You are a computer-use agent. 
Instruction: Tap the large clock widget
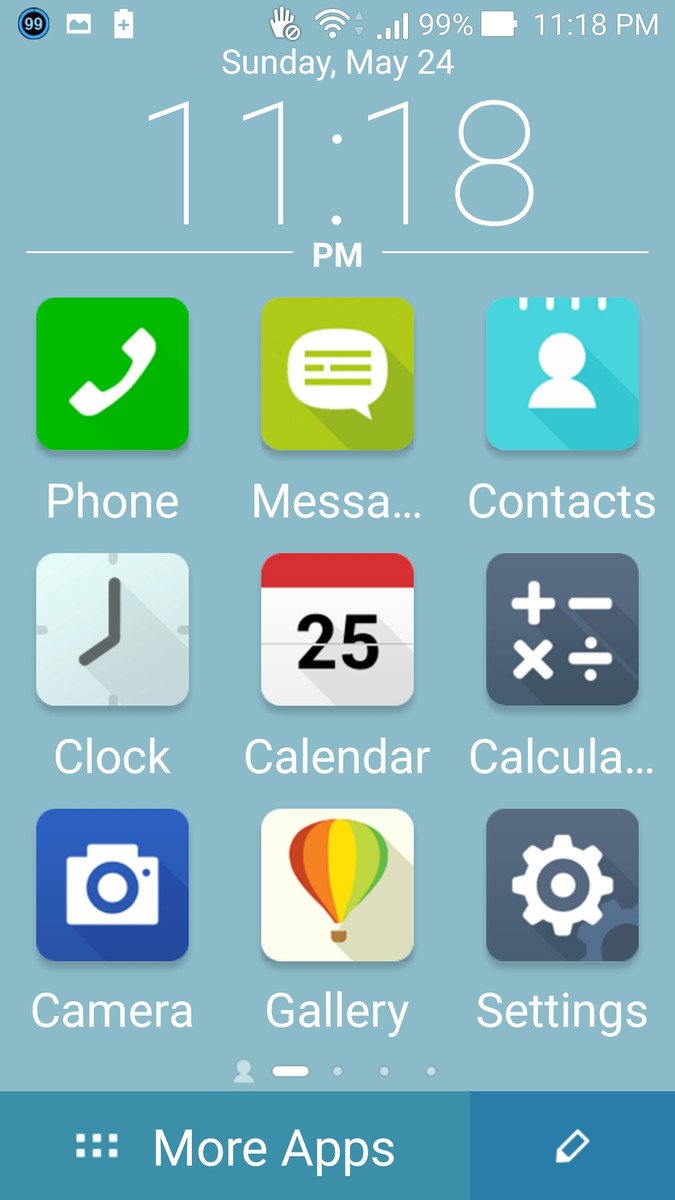337,165
